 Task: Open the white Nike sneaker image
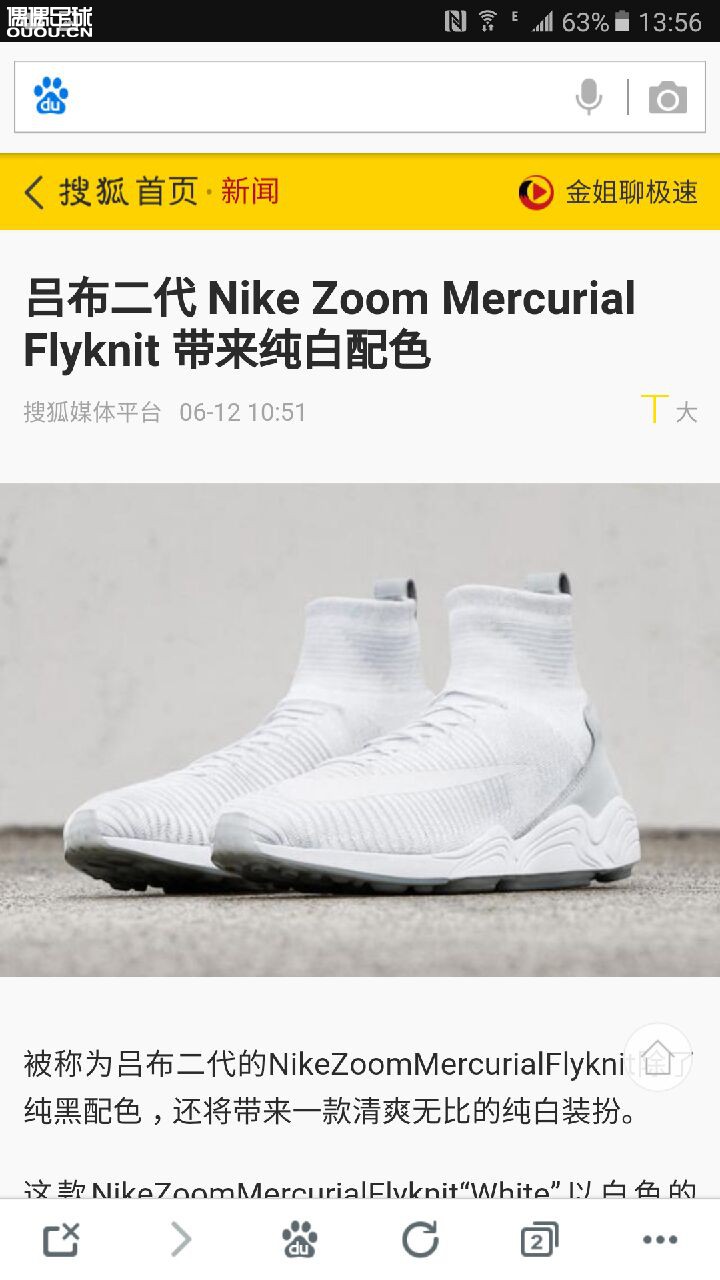360,730
